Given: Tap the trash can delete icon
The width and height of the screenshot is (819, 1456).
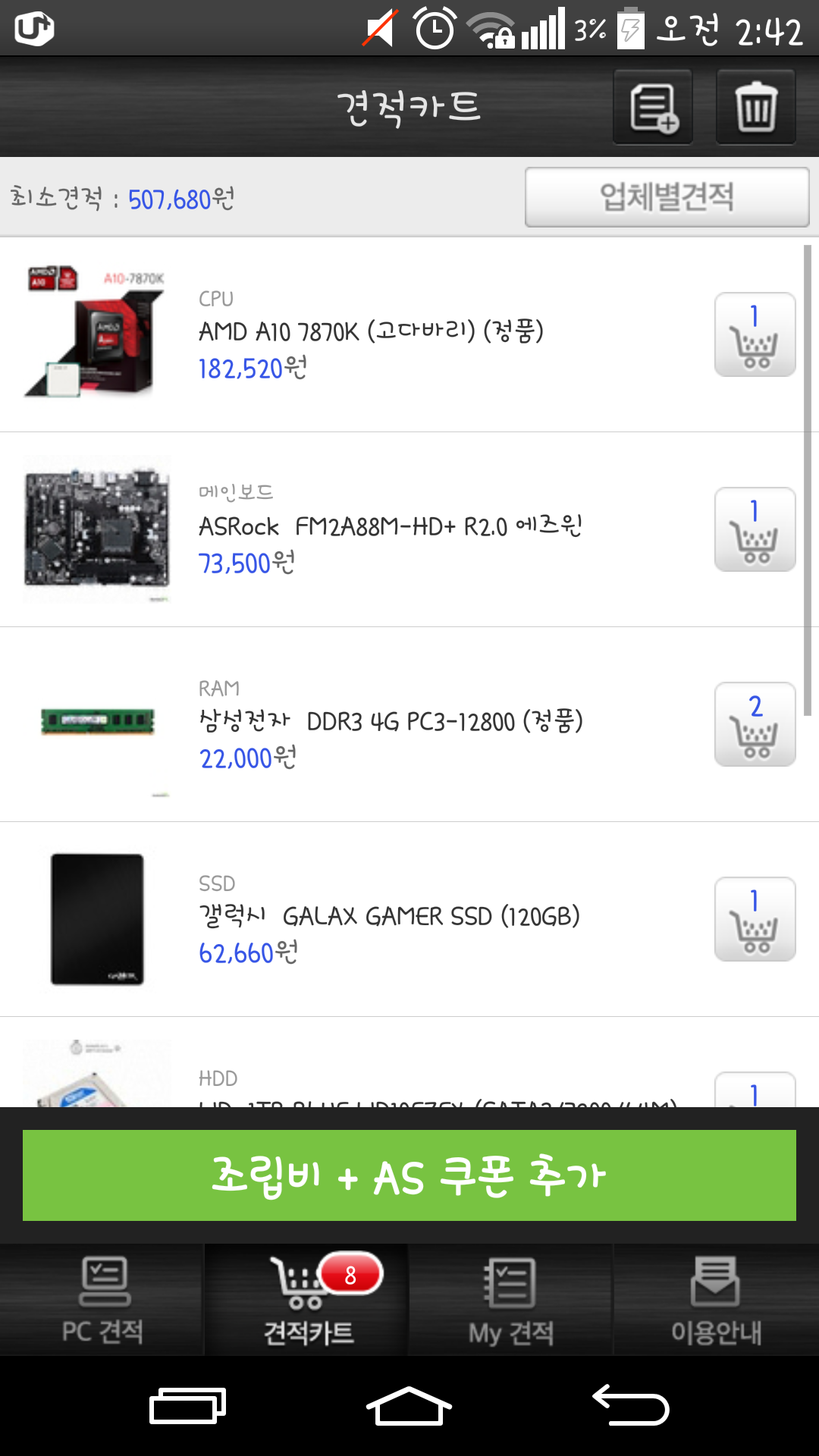Looking at the screenshot, I should coord(755,107).
